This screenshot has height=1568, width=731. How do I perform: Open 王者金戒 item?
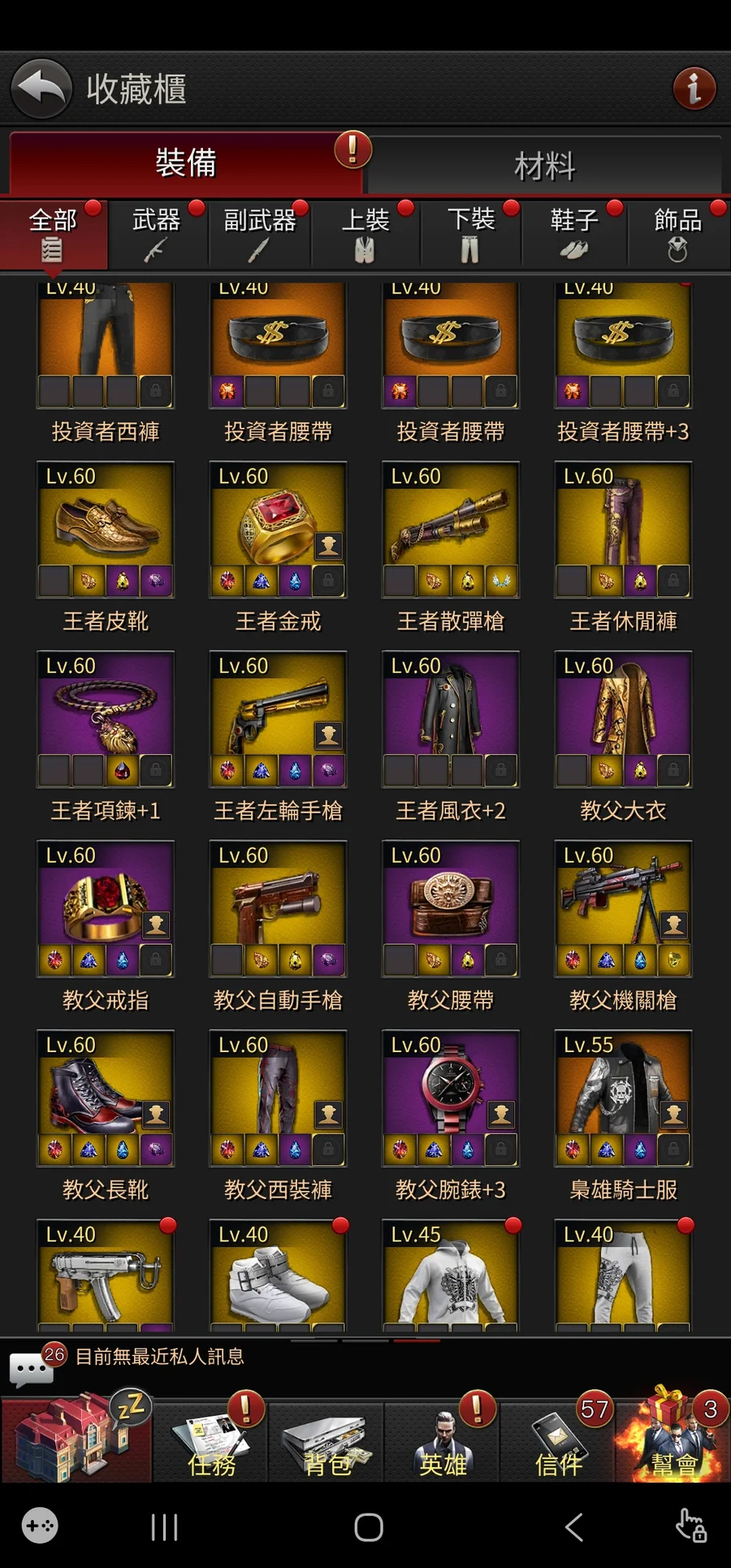(x=278, y=529)
